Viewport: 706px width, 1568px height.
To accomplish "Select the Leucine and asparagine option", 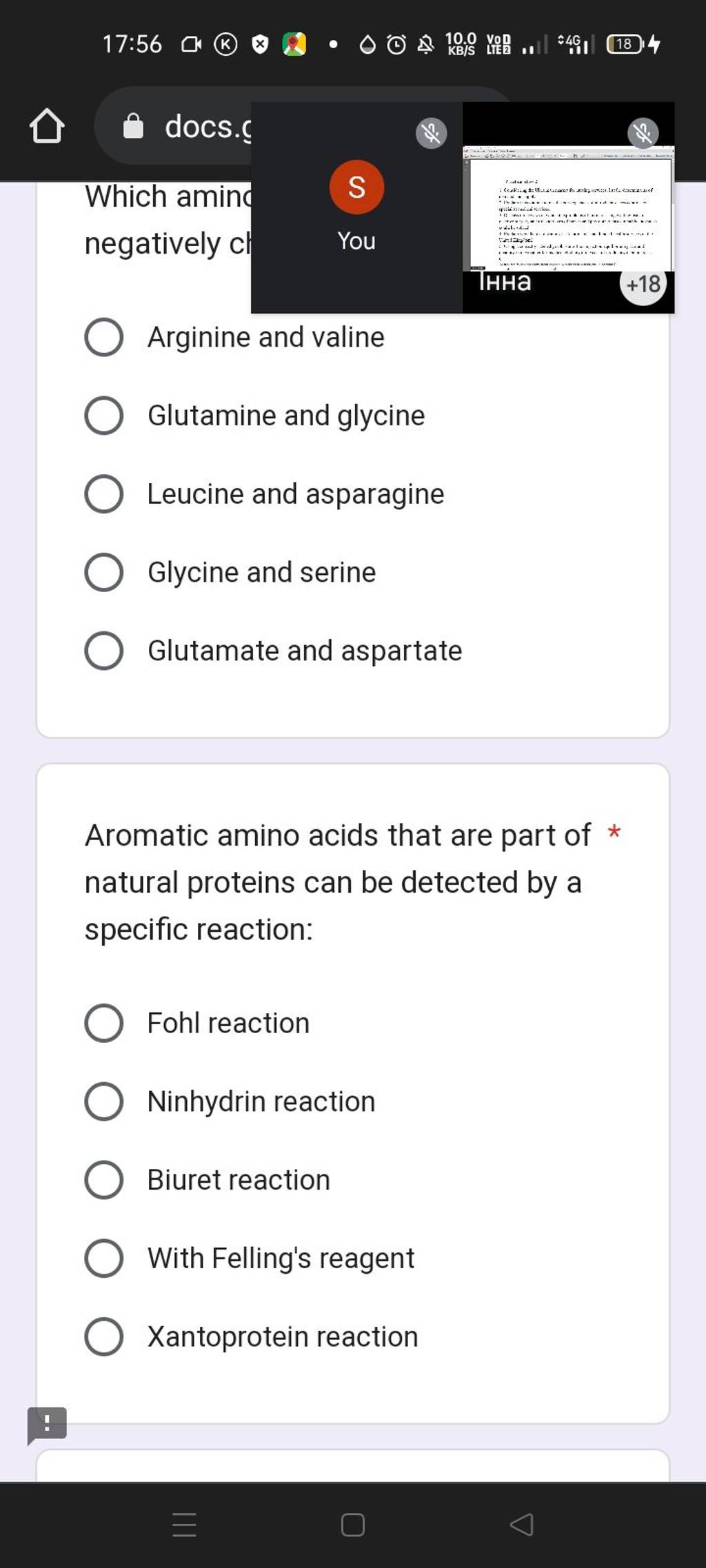I will (x=103, y=493).
